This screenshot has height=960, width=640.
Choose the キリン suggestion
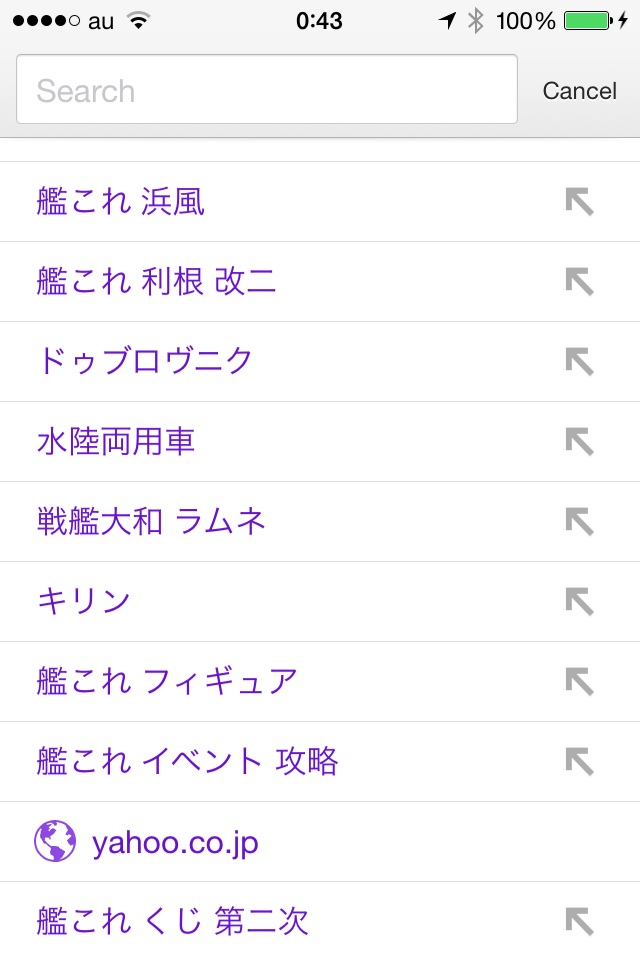(x=84, y=601)
